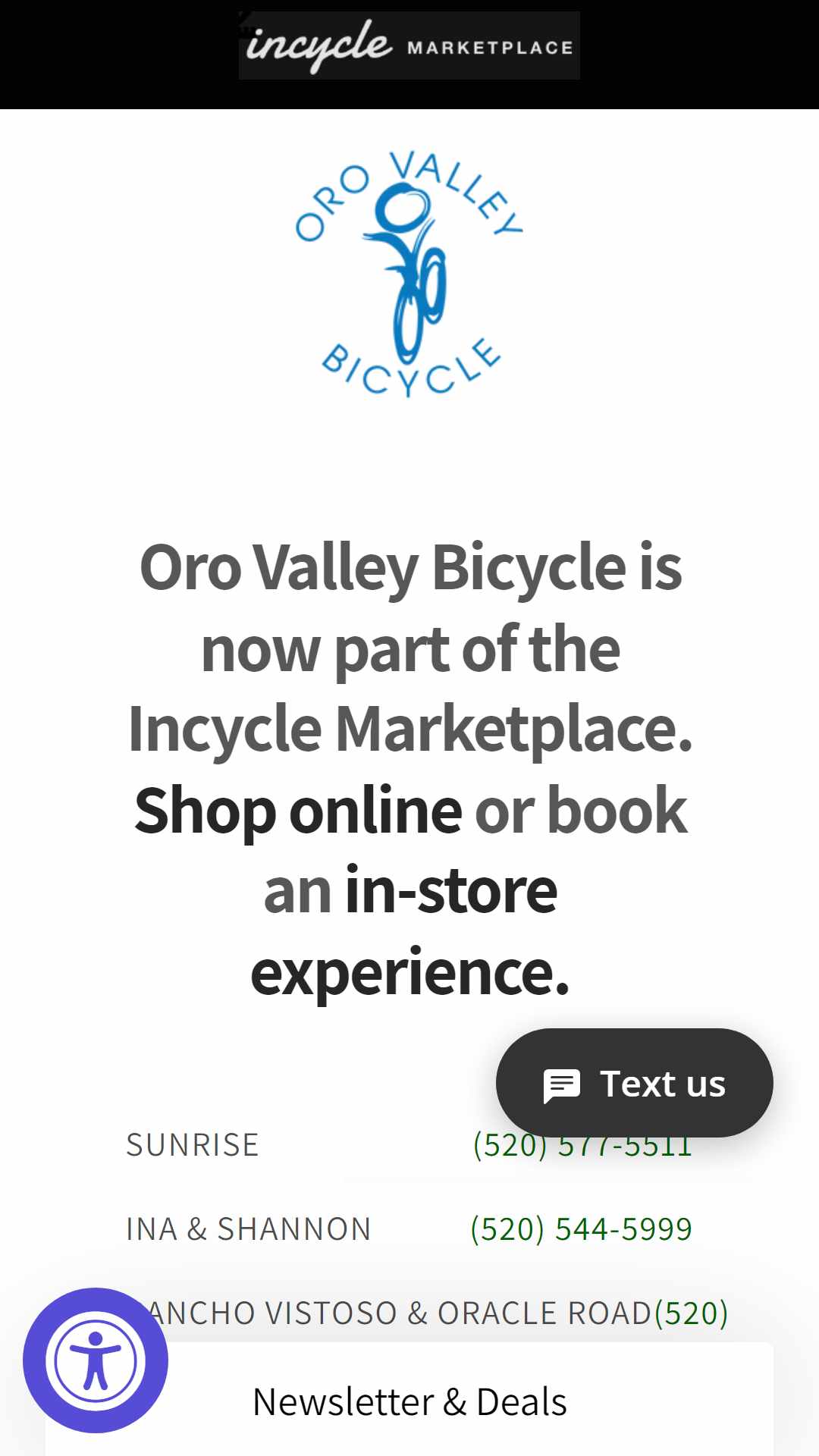Call the Ina & Shannon store number

pyautogui.click(x=581, y=1228)
